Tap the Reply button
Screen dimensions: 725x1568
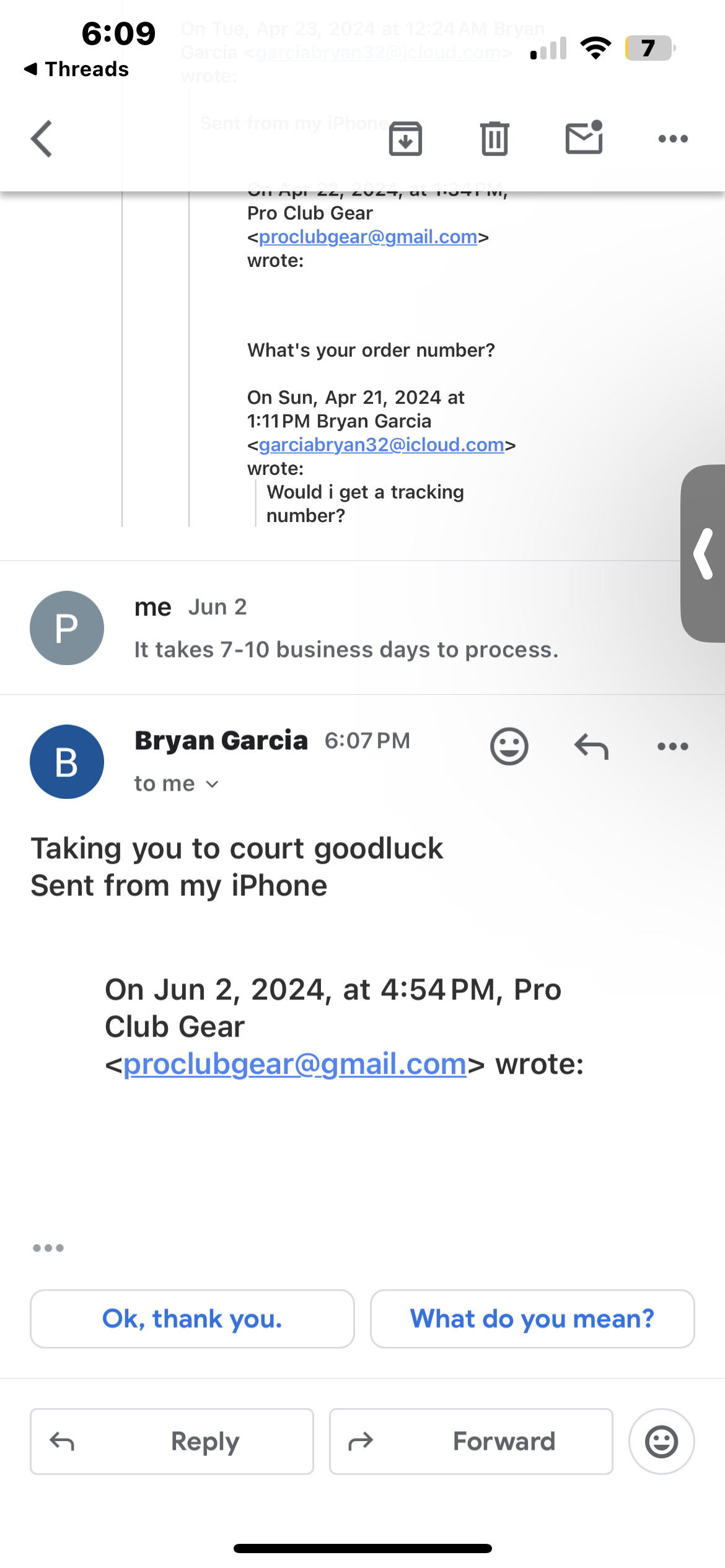[172, 1441]
